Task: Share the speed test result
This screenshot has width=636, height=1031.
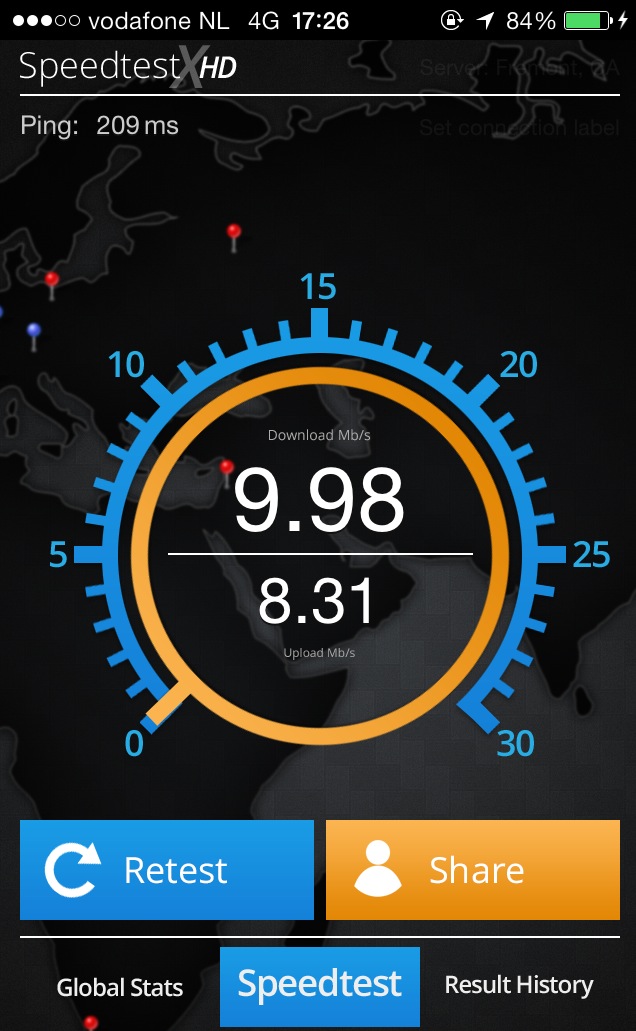Action: tap(473, 870)
